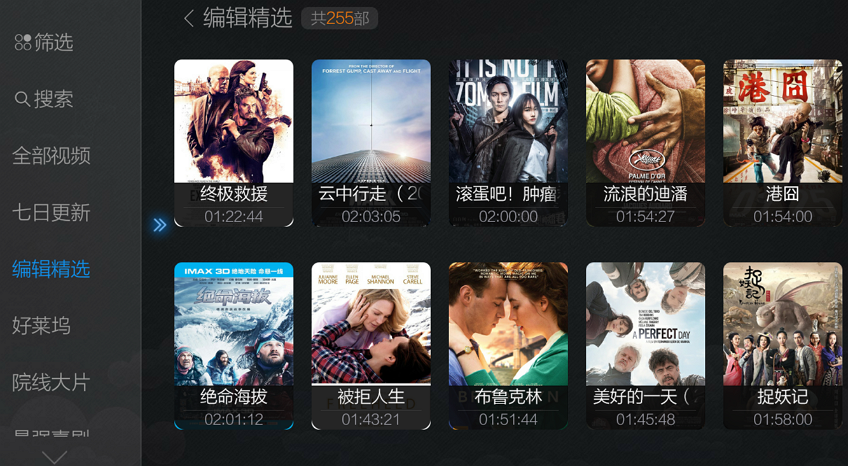Image resolution: width=848 pixels, height=466 pixels.
Task: Open 搜索 in the sidebar
Action: pos(44,99)
